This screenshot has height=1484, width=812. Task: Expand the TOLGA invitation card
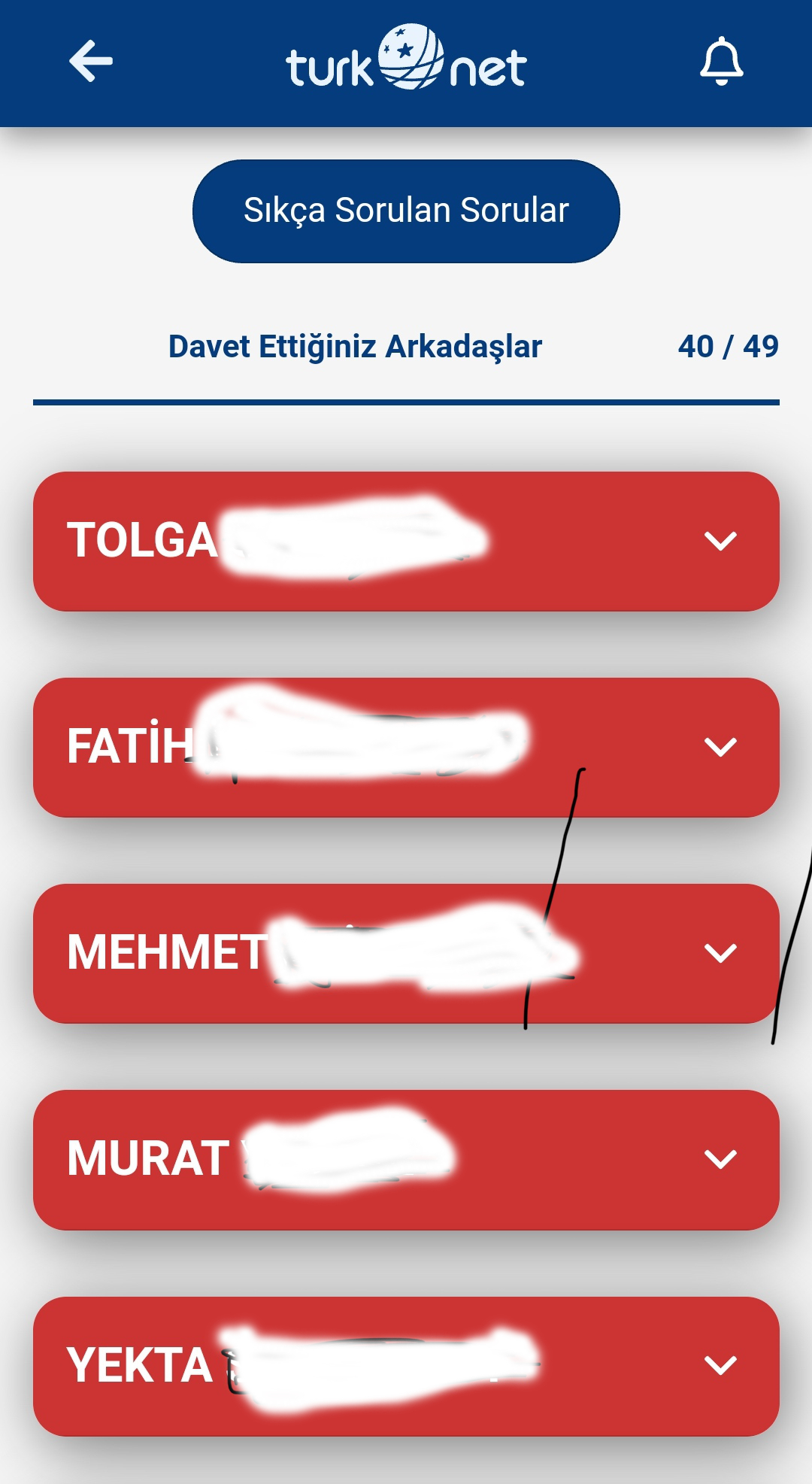(406, 541)
